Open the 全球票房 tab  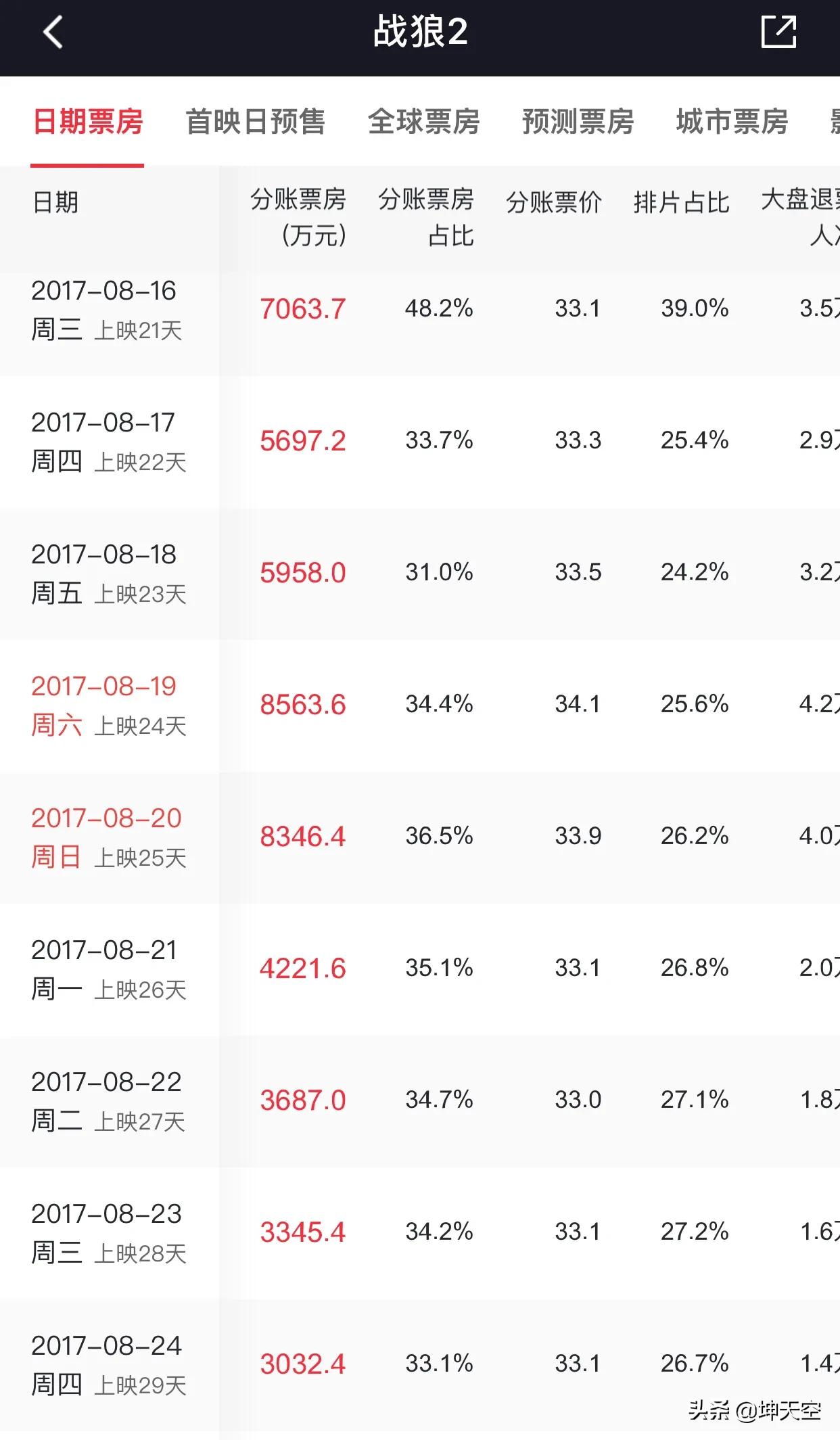coord(423,122)
